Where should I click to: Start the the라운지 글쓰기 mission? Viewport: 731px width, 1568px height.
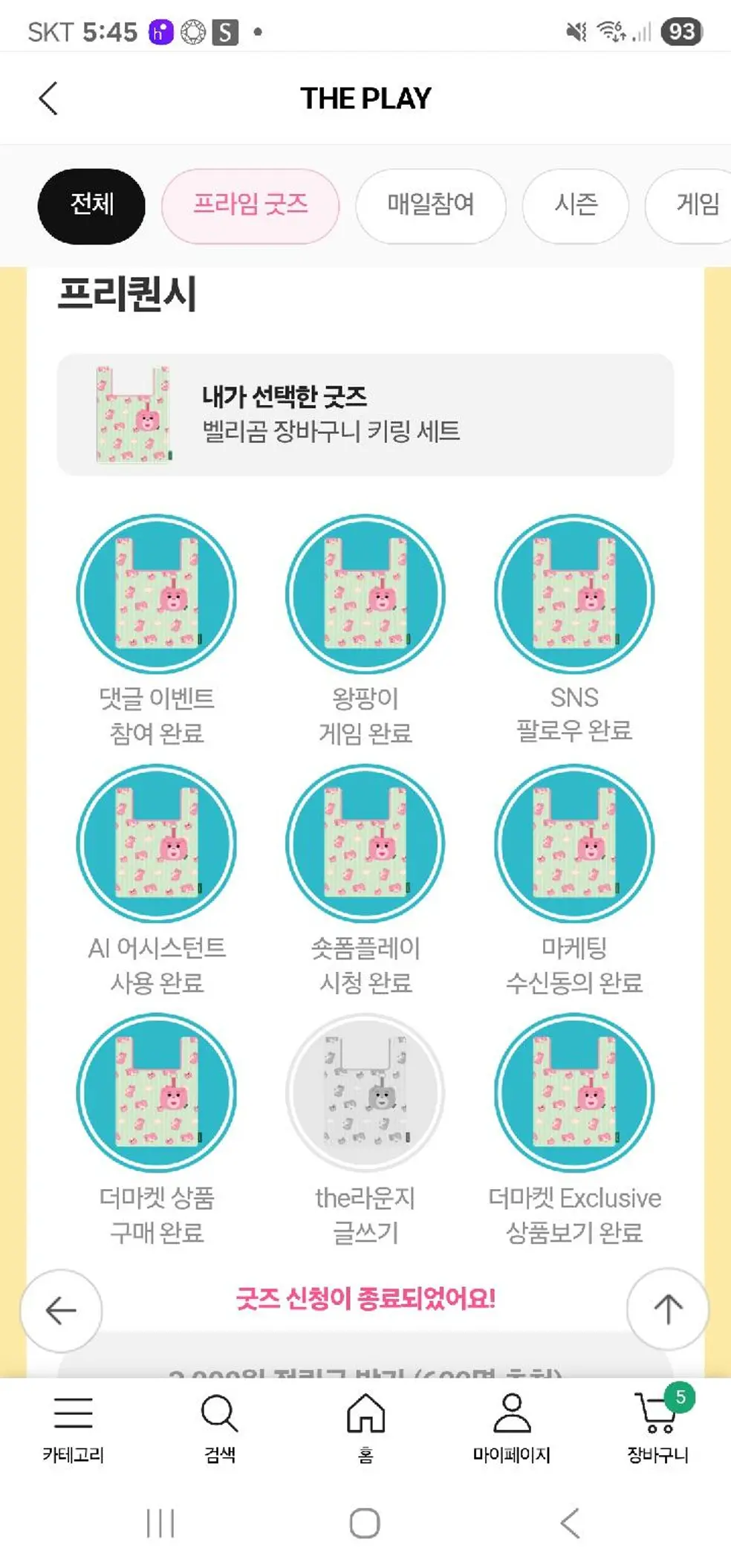point(365,1094)
